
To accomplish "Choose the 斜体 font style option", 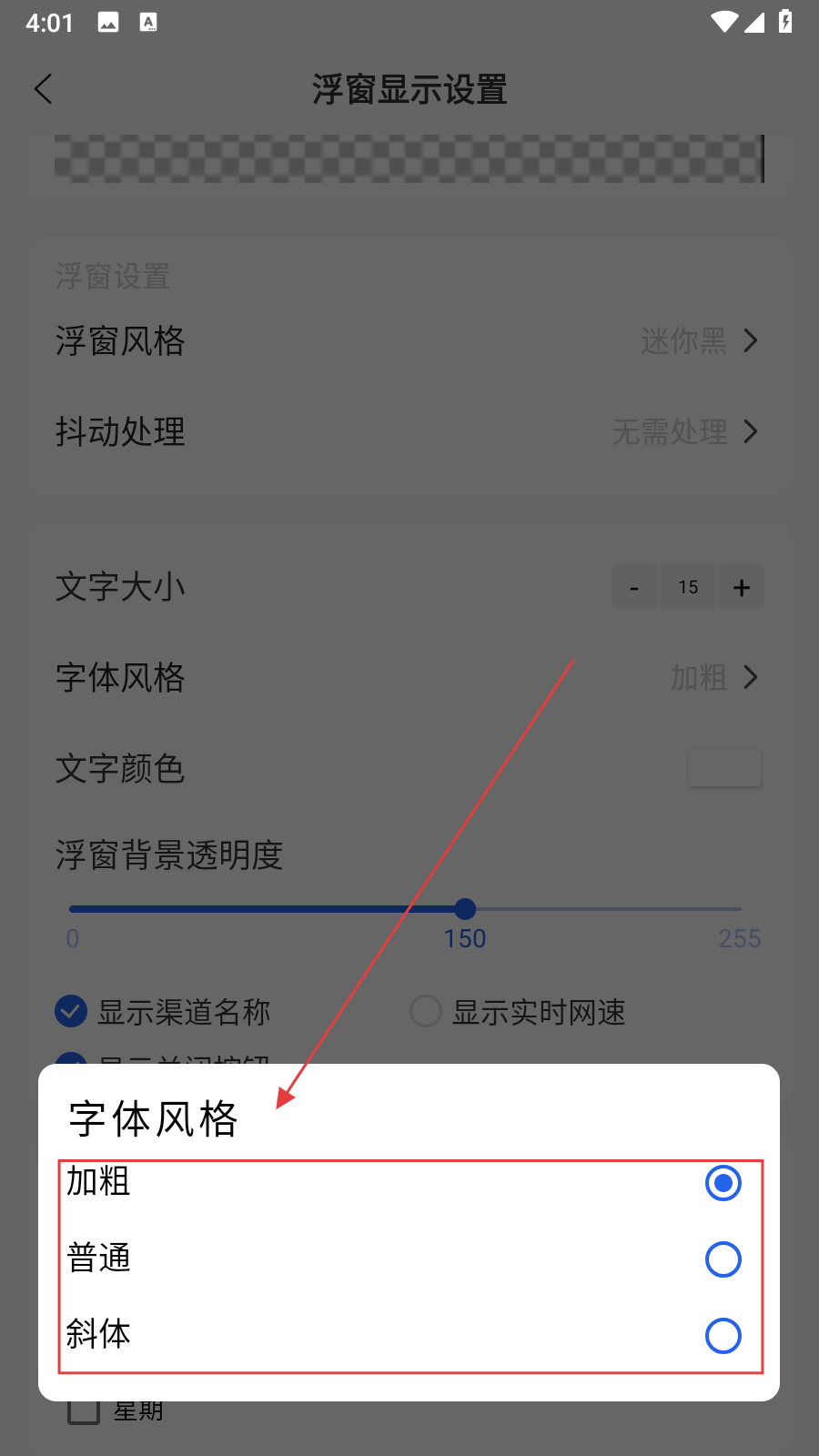I will point(723,1336).
